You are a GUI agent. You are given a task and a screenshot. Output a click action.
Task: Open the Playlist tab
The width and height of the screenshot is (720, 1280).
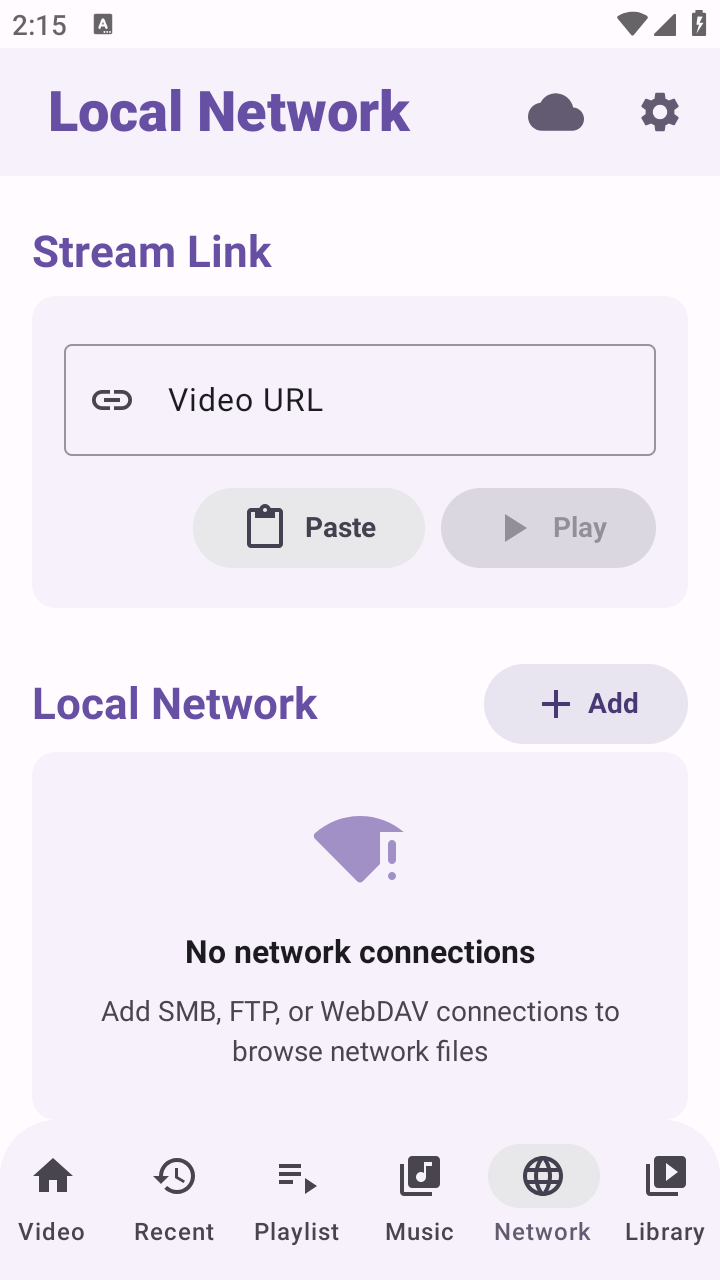coord(297,1198)
